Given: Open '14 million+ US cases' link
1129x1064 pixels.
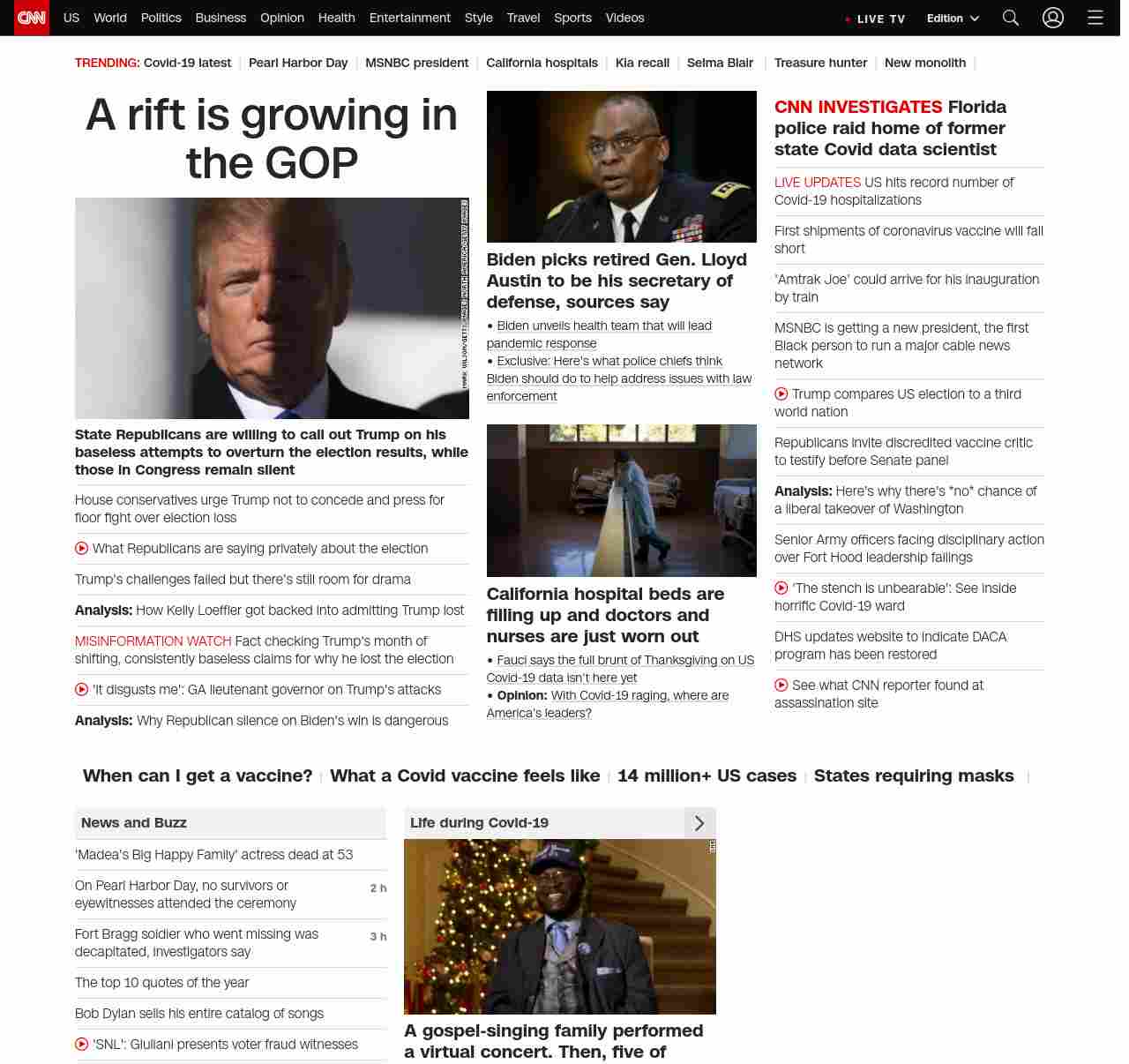Looking at the screenshot, I should click(707, 776).
